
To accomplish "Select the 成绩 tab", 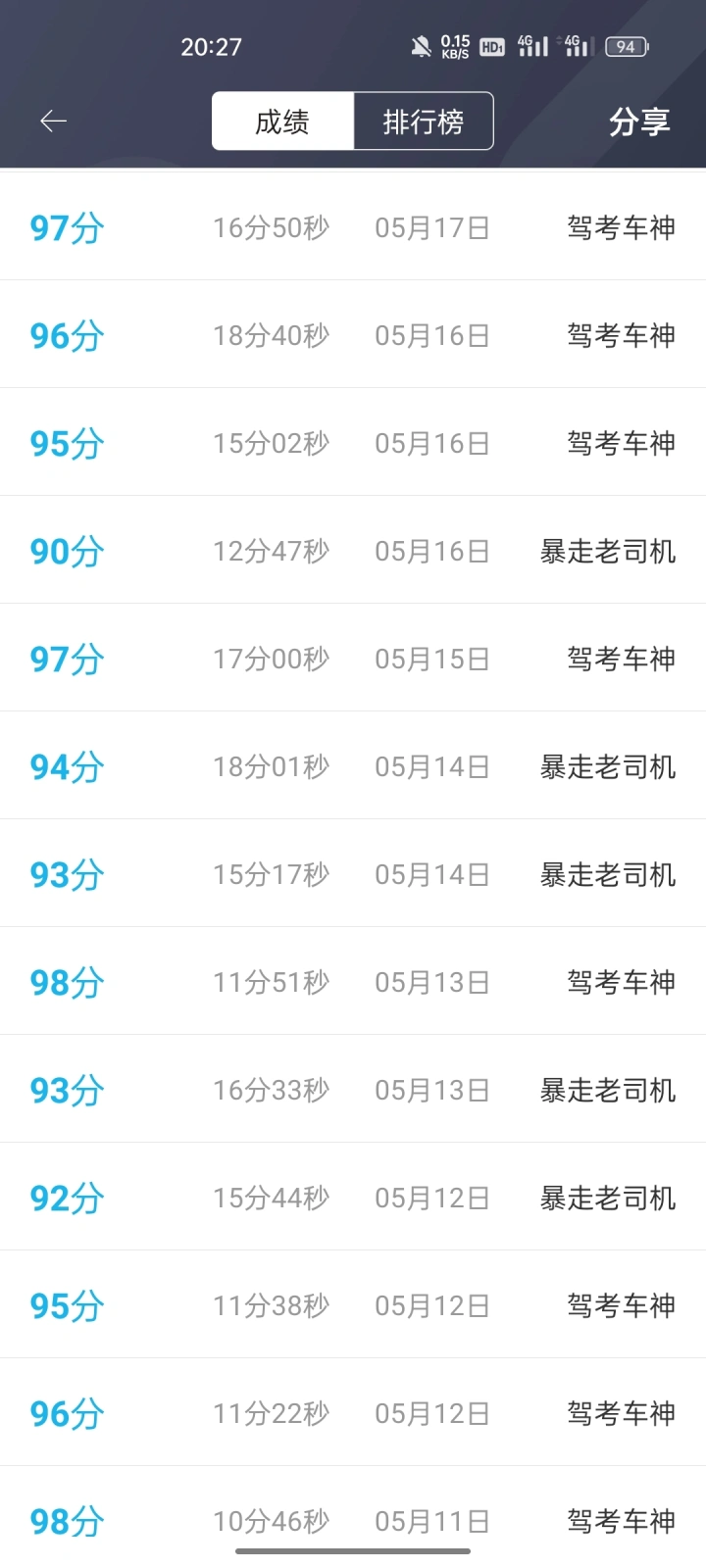I will pyautogui.click(x=282, y=122).
